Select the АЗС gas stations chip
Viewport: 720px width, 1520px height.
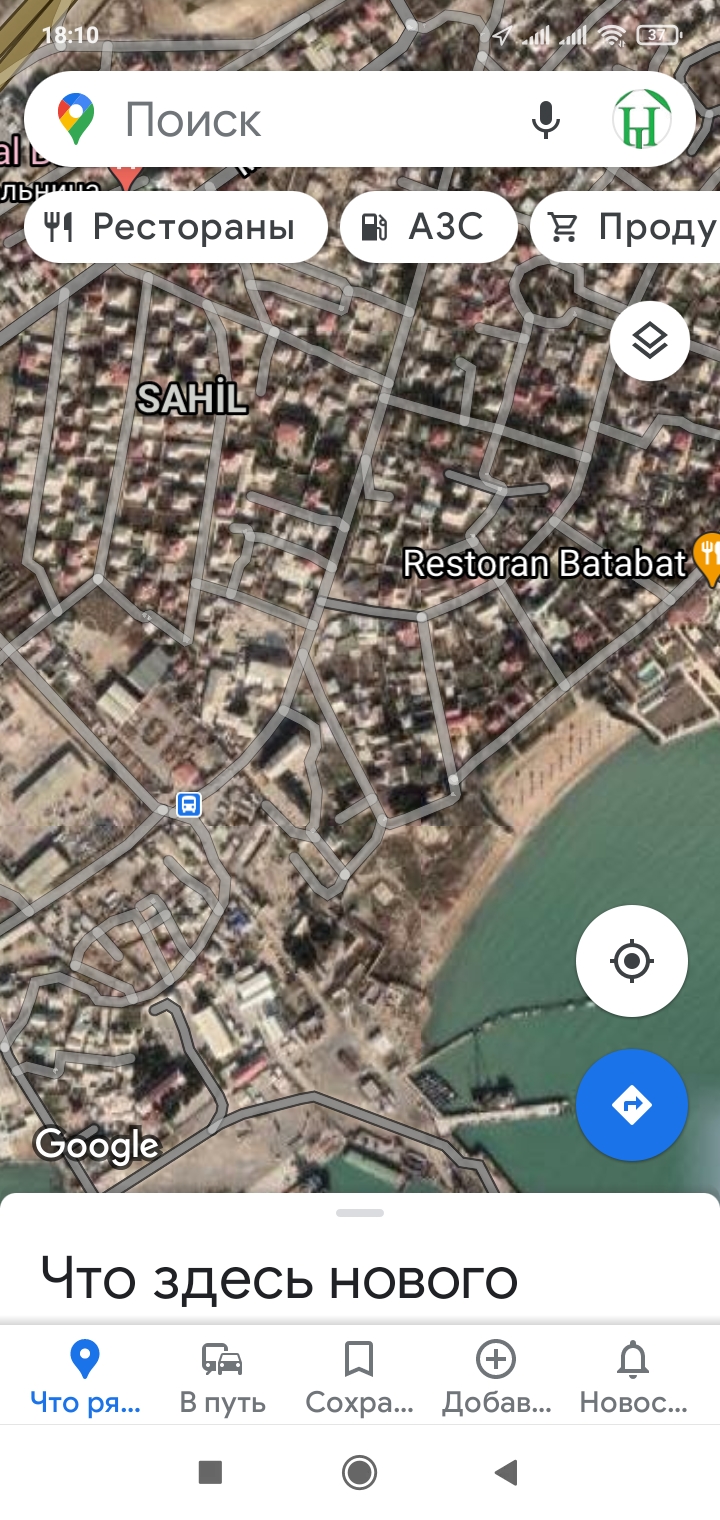(x=428, y=227)
